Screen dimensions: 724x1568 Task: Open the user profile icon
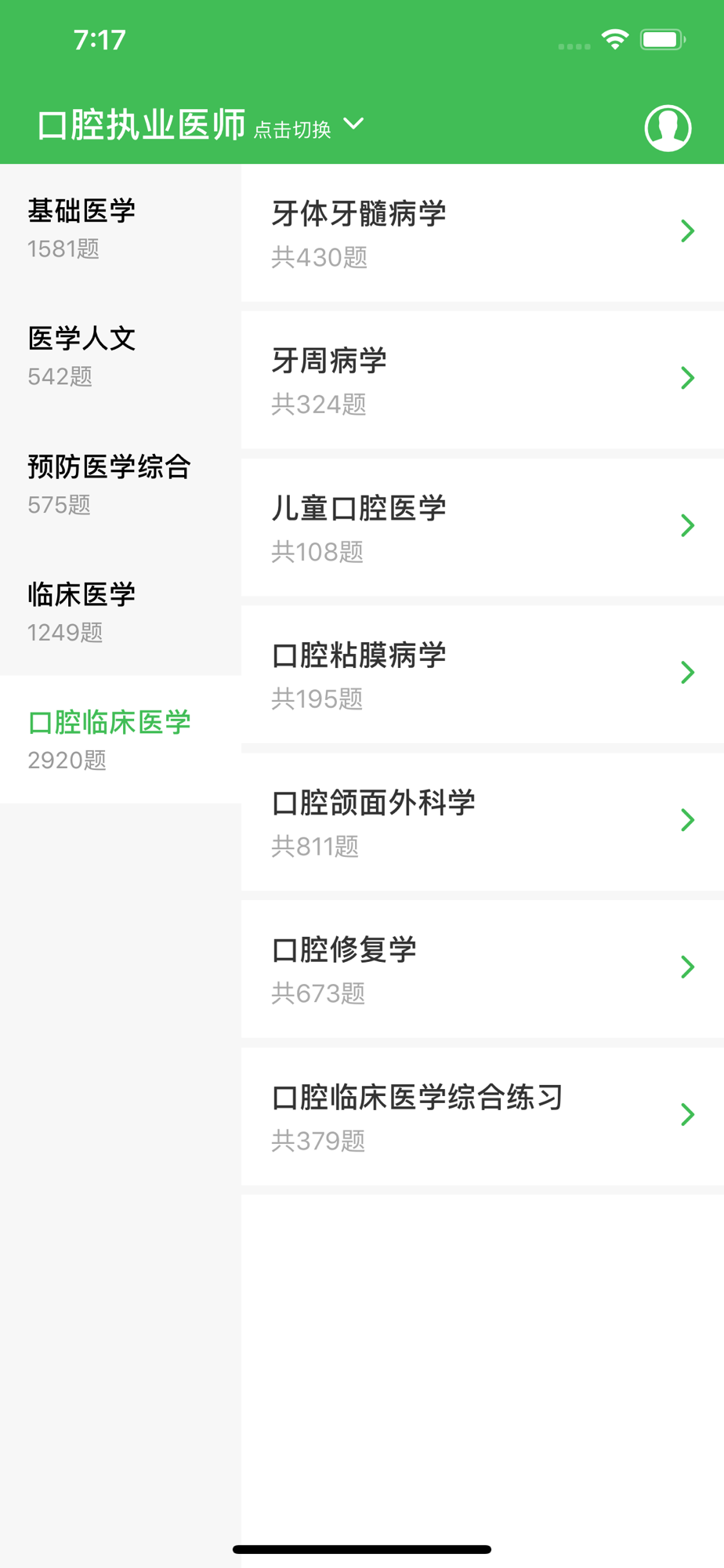tap(668, 128)
